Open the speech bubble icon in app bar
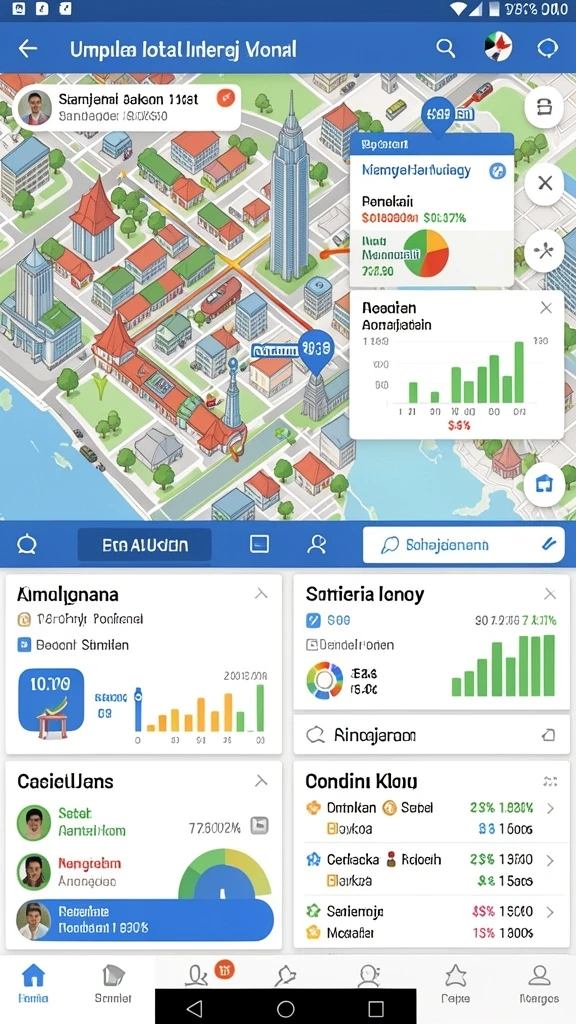The image size is (576, 1024). point(547,48)
